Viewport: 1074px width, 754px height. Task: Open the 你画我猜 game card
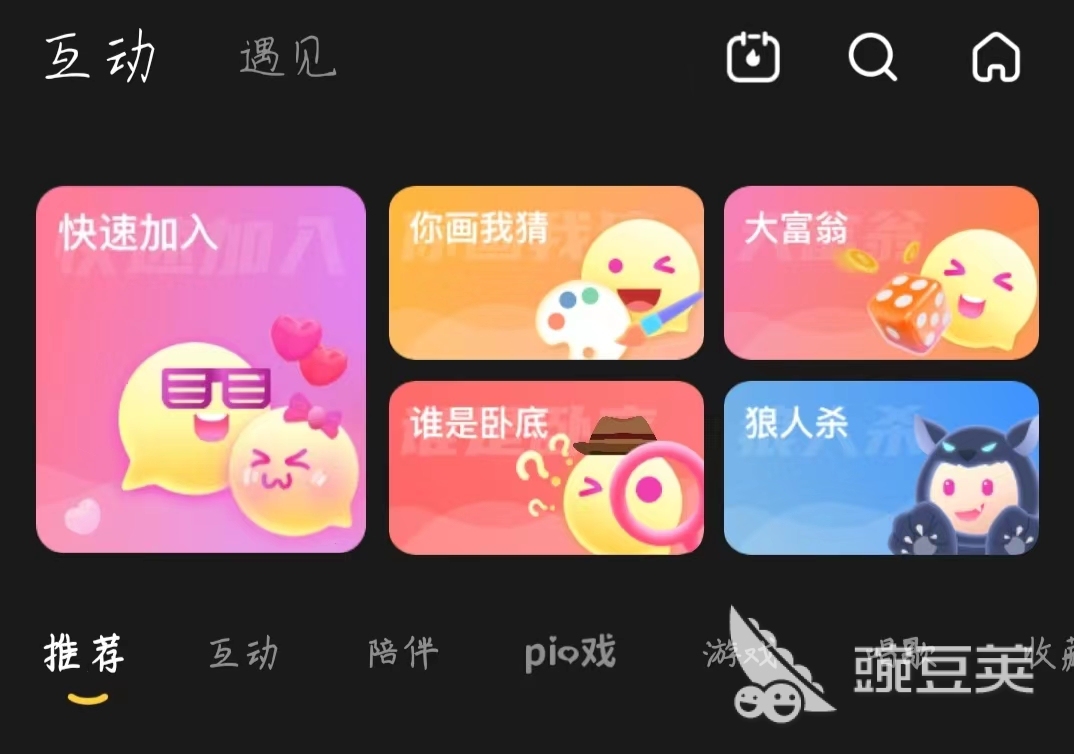pos(546,272)
